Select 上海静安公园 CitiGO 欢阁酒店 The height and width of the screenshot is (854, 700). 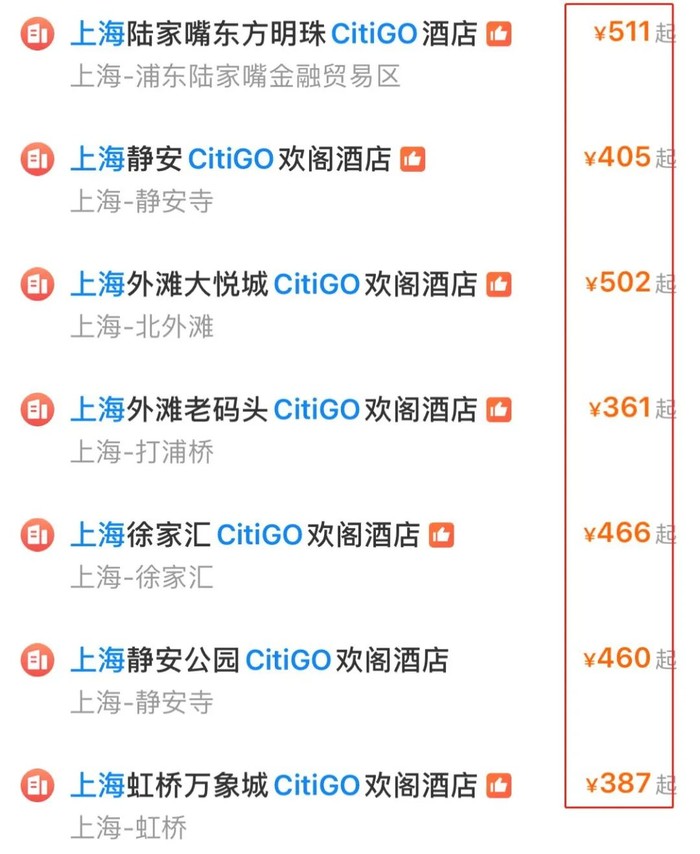tap(258, 659)
